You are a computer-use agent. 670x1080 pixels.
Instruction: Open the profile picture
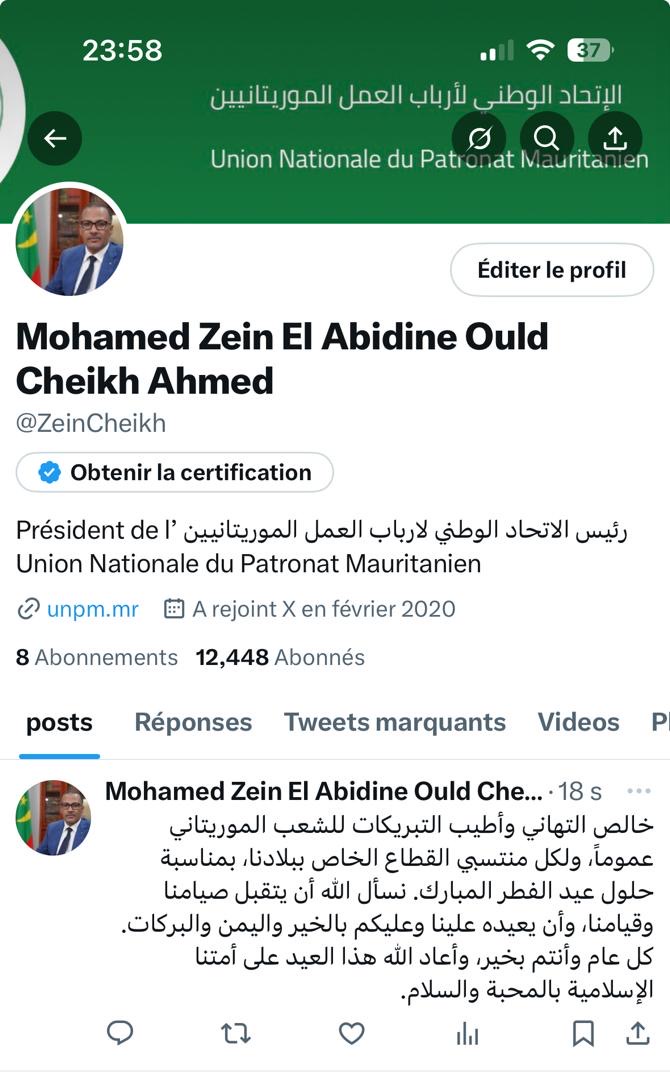tap(70, 241)
